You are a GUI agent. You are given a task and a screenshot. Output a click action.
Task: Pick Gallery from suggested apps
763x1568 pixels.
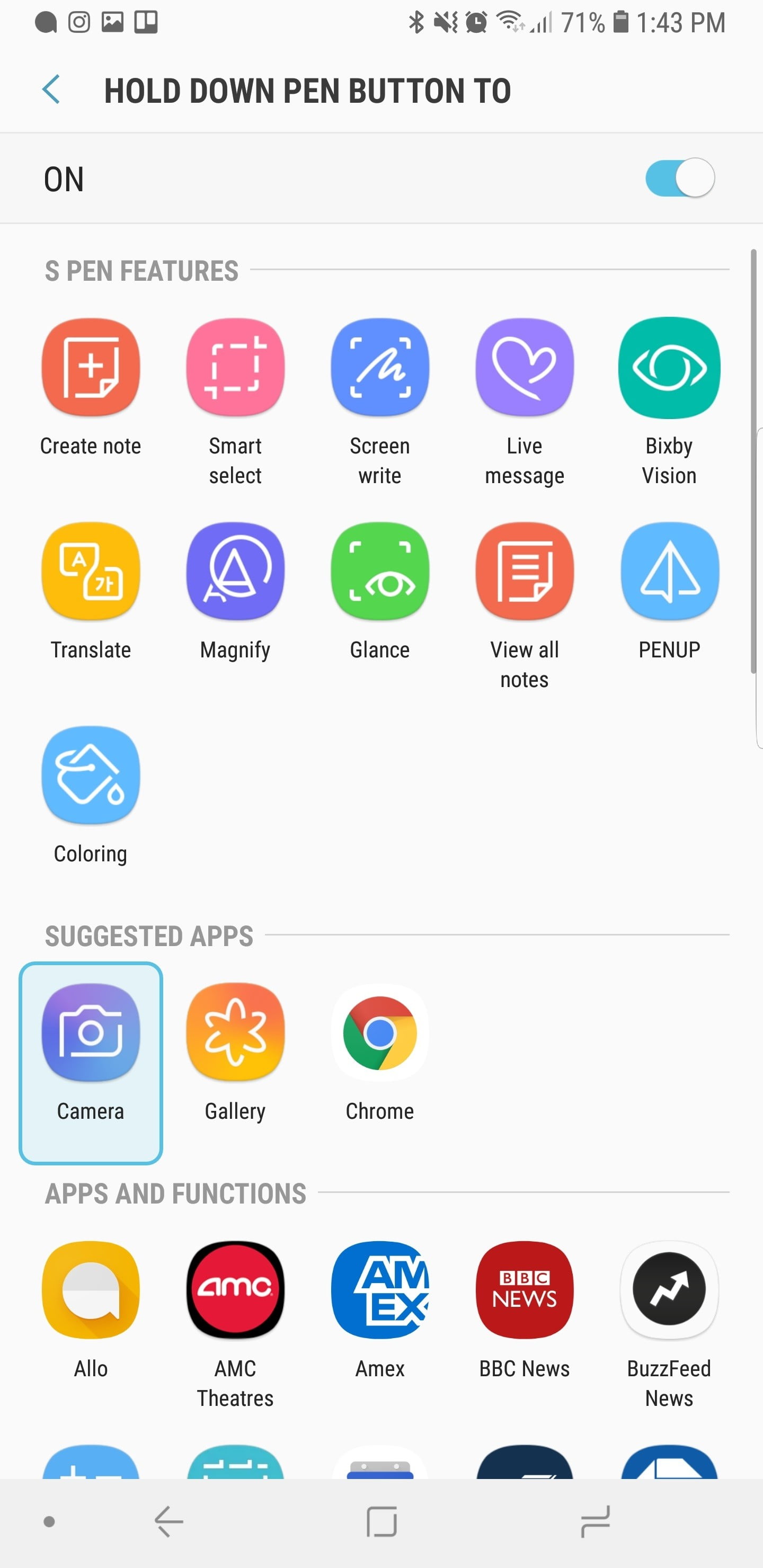pos(235,1033)
